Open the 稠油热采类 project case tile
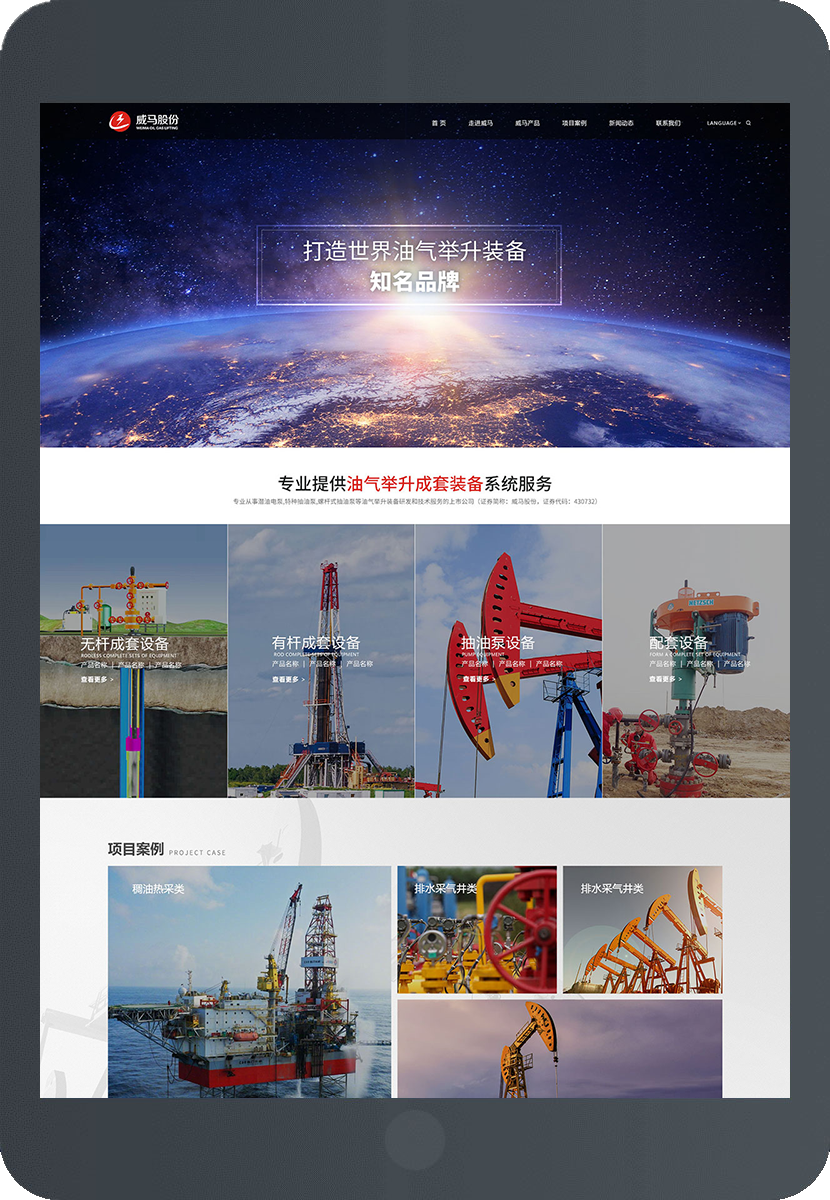Image resolution: width=830 pixels, height=1200 pixels. pos(249,980)
